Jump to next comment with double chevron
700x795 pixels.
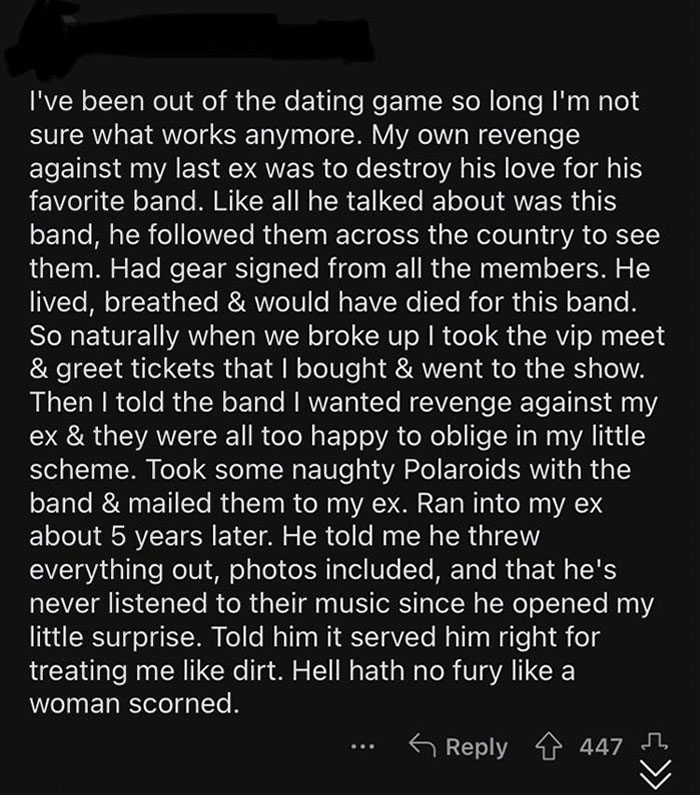pyautogui.click(x=655, y=774)
